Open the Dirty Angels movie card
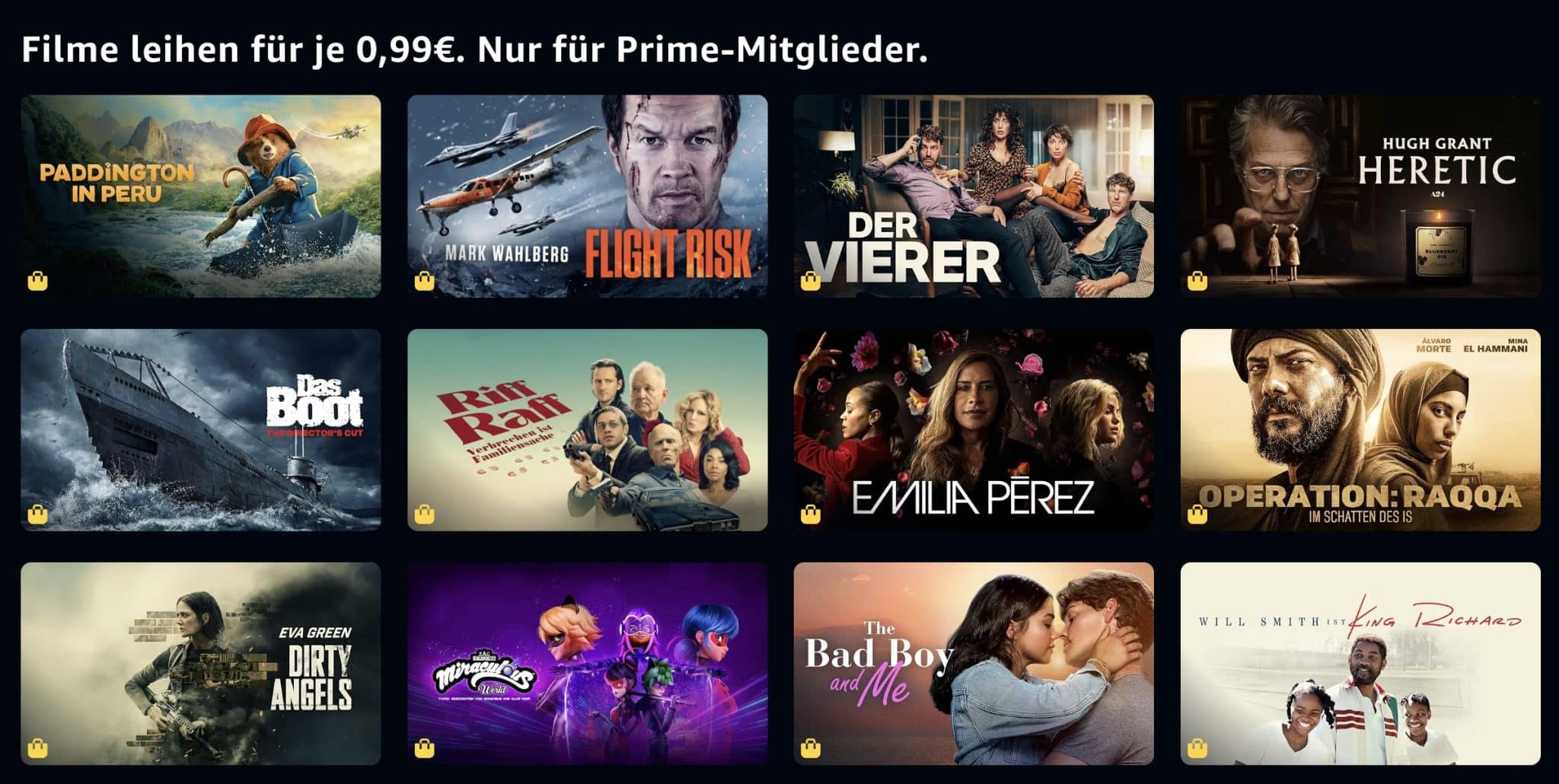This screenshot has height=784, width=1559. point(200,663)
